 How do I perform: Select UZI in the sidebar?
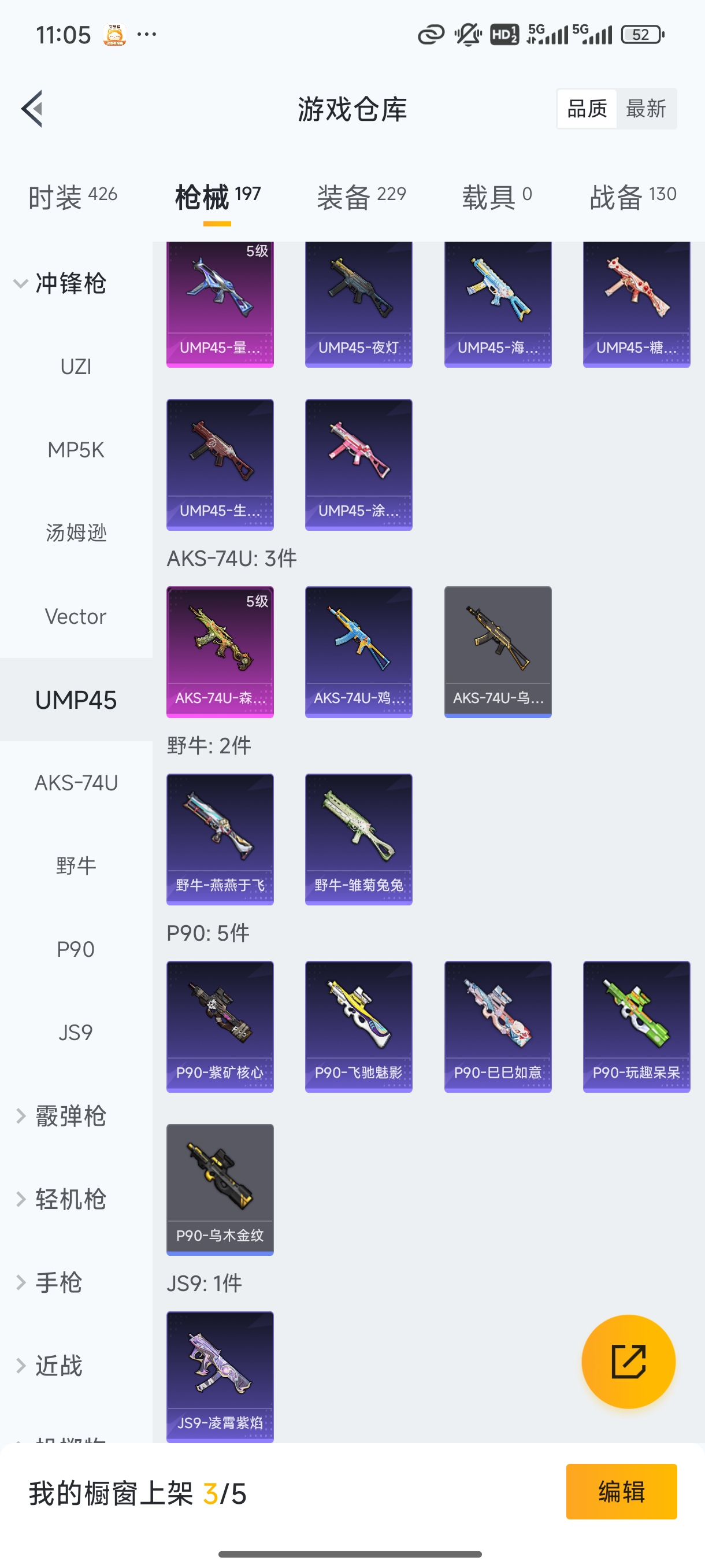tap(76, 367)
